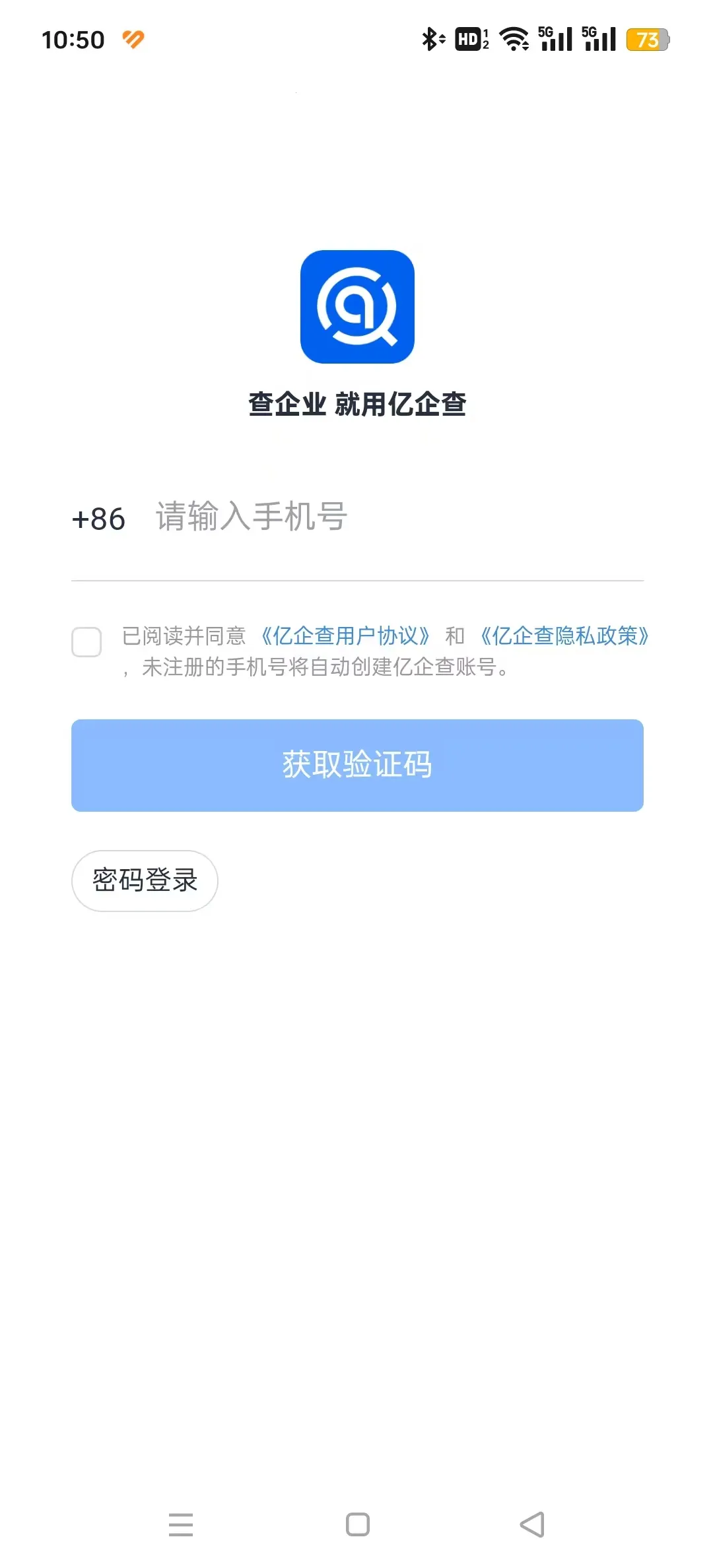Switch to 密码登录 password login mode

[x=144, y=880]
